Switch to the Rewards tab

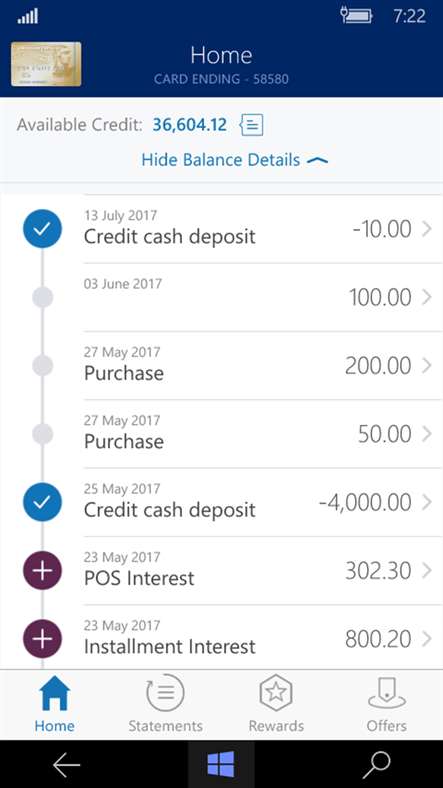[276, 705]
